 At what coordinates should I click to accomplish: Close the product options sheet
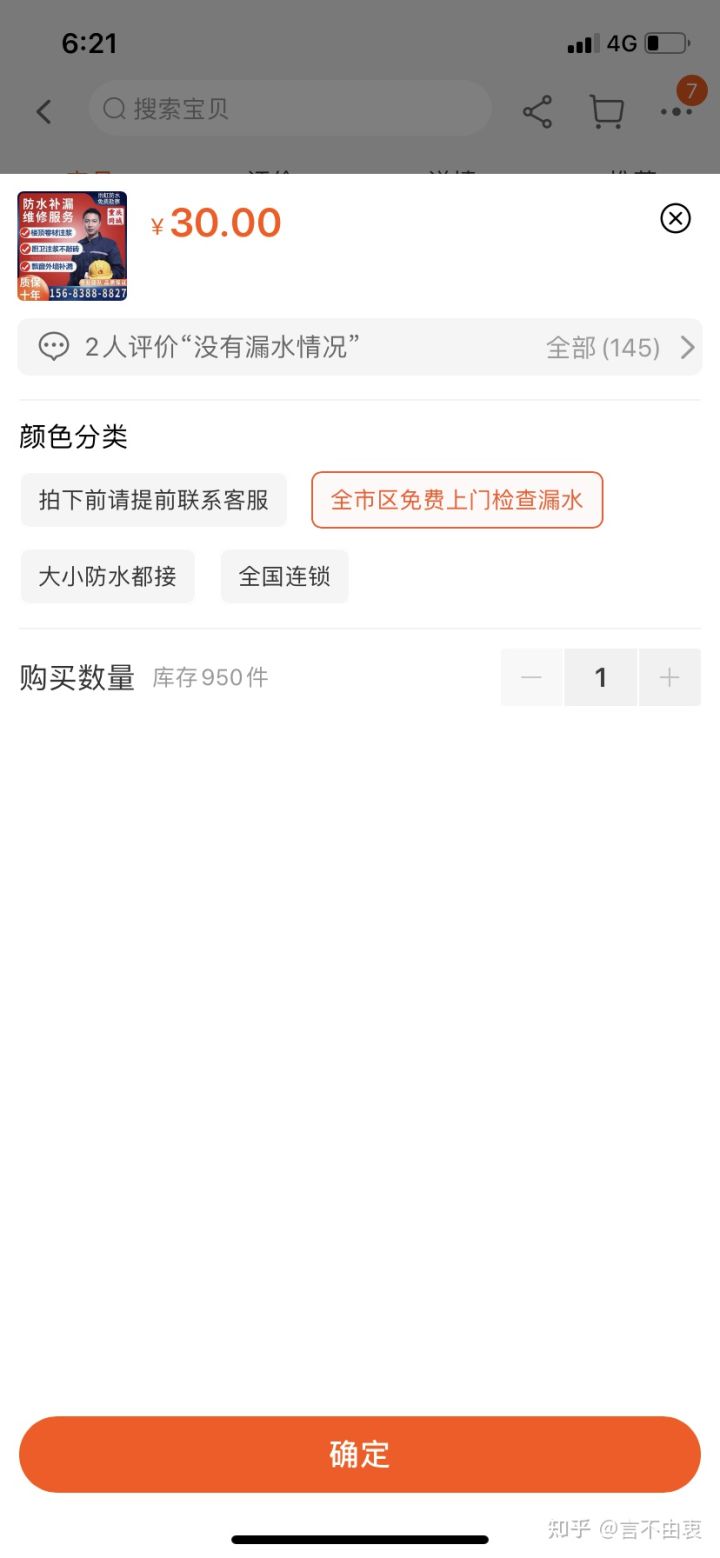676,218
